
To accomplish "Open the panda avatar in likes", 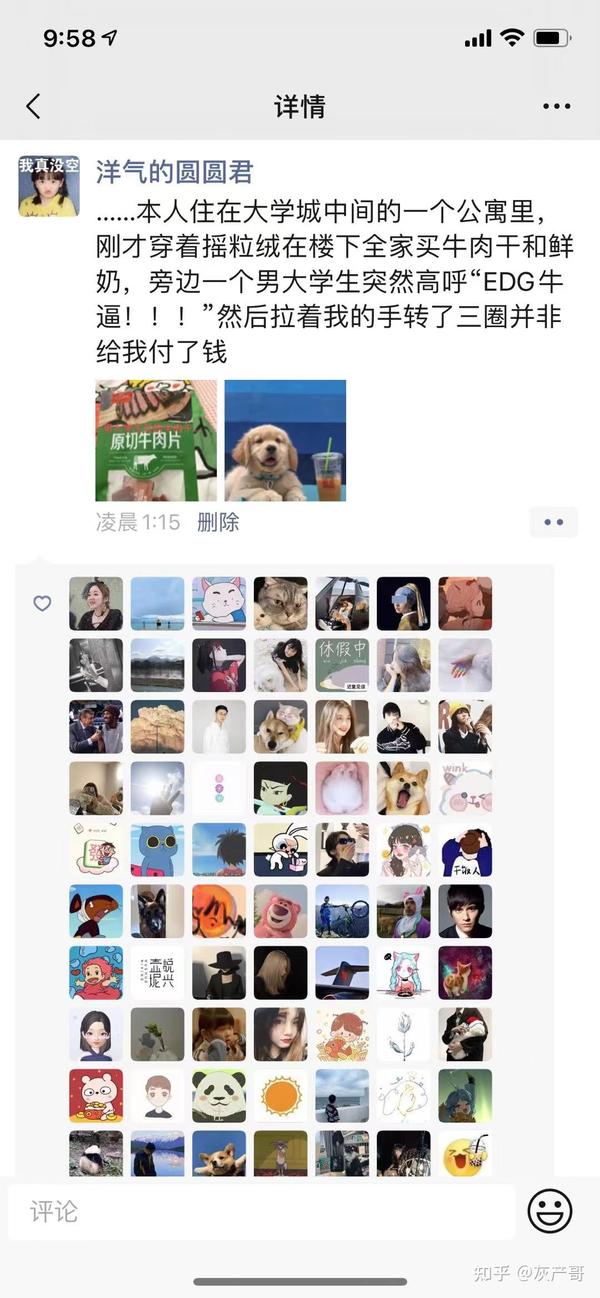I will (x=219, y=1096).
